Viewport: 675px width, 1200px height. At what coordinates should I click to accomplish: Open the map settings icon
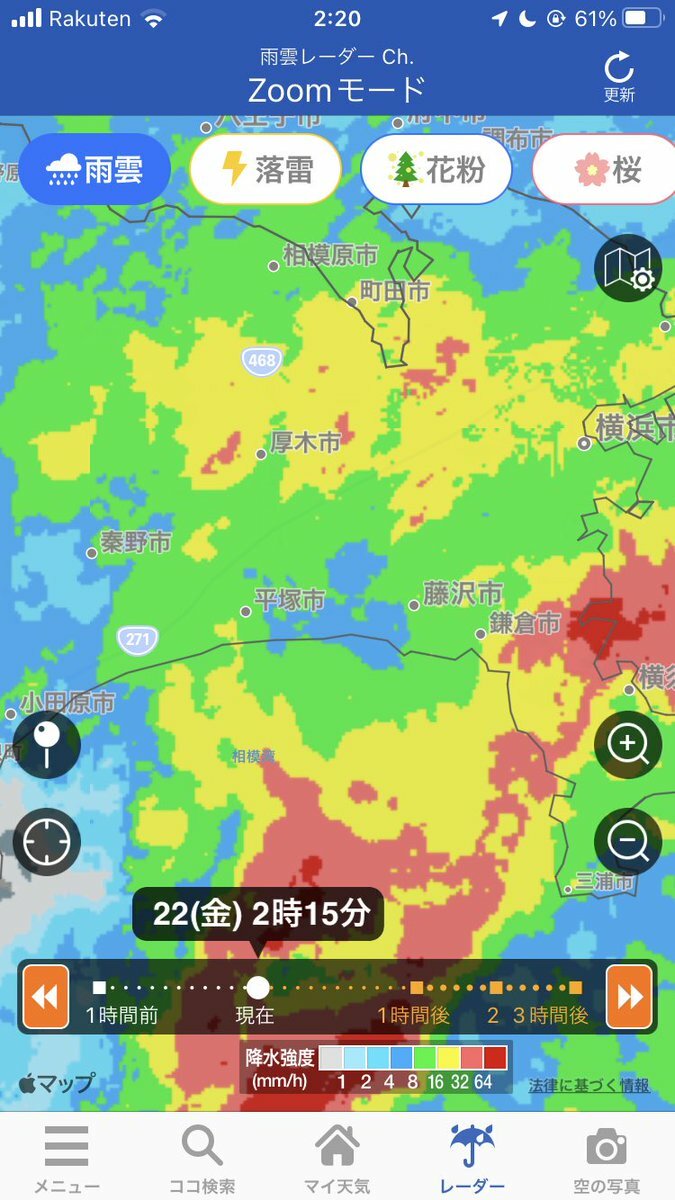[x=628, y=267]
